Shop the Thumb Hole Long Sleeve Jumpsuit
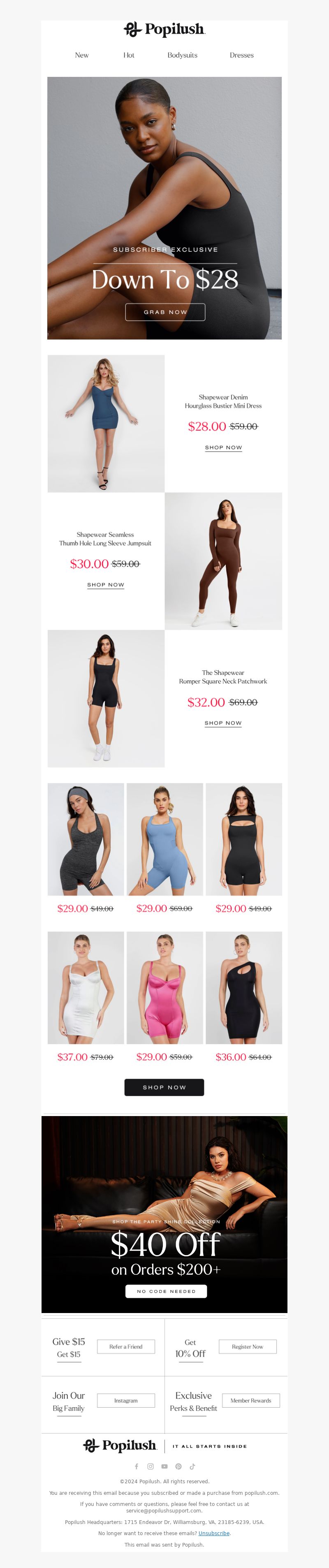 pos(105,584)
